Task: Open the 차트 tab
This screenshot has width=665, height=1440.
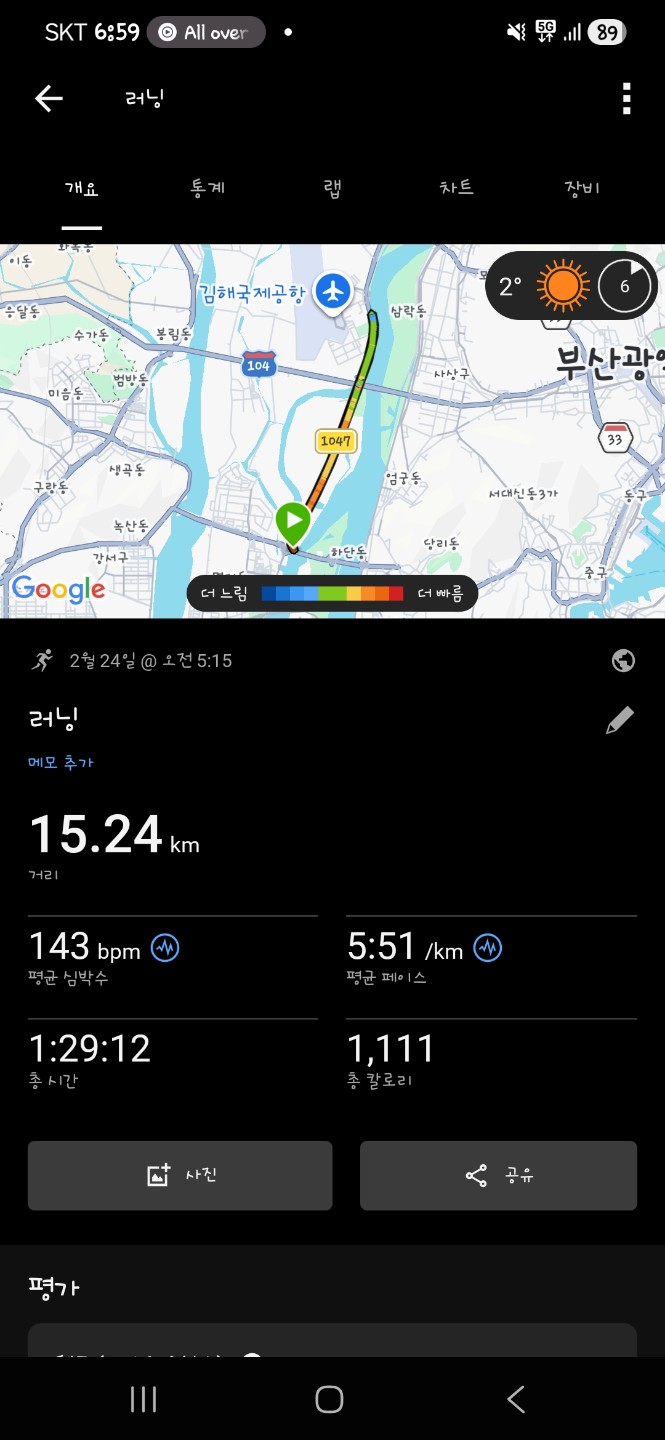Action: [456, 188]
